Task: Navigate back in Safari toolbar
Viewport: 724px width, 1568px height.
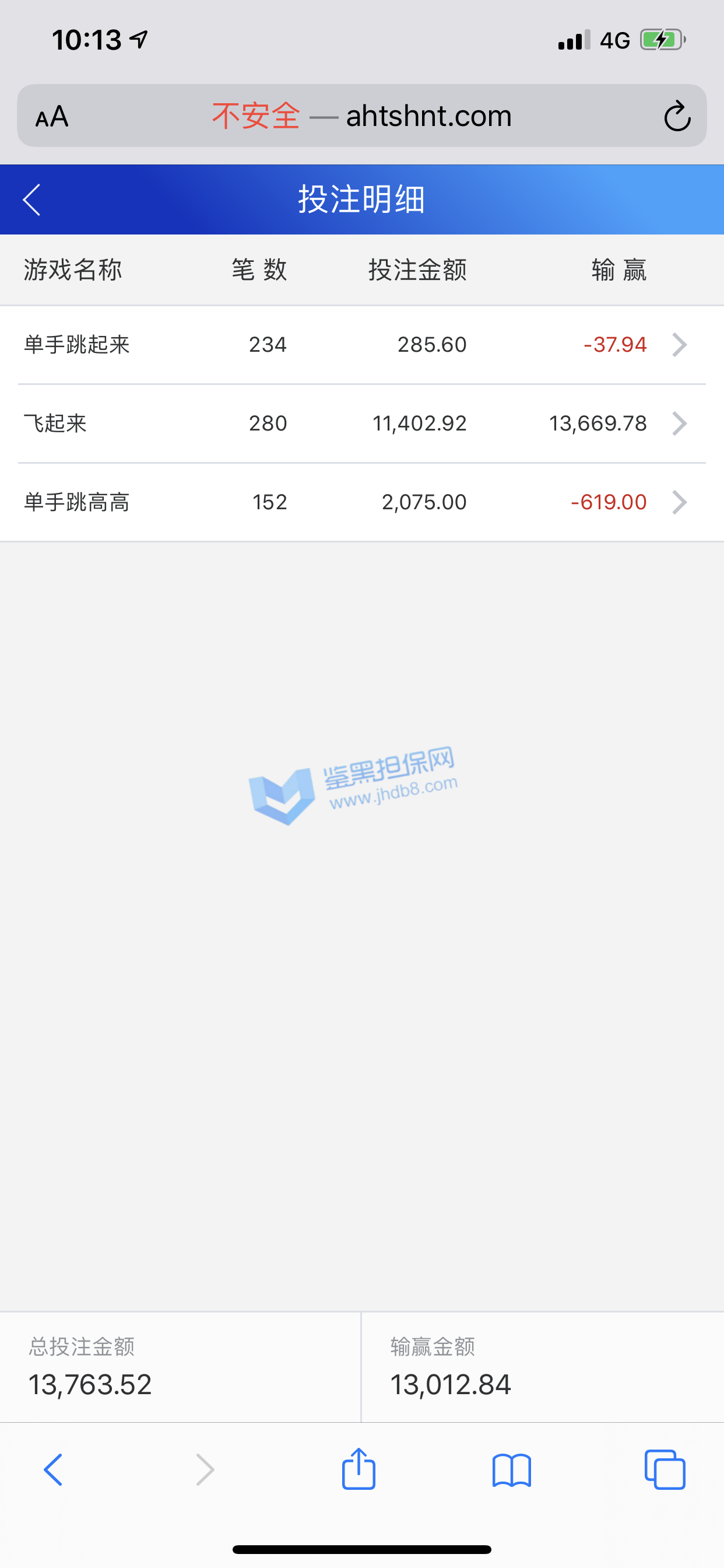Action: (x=53, y=1469)
